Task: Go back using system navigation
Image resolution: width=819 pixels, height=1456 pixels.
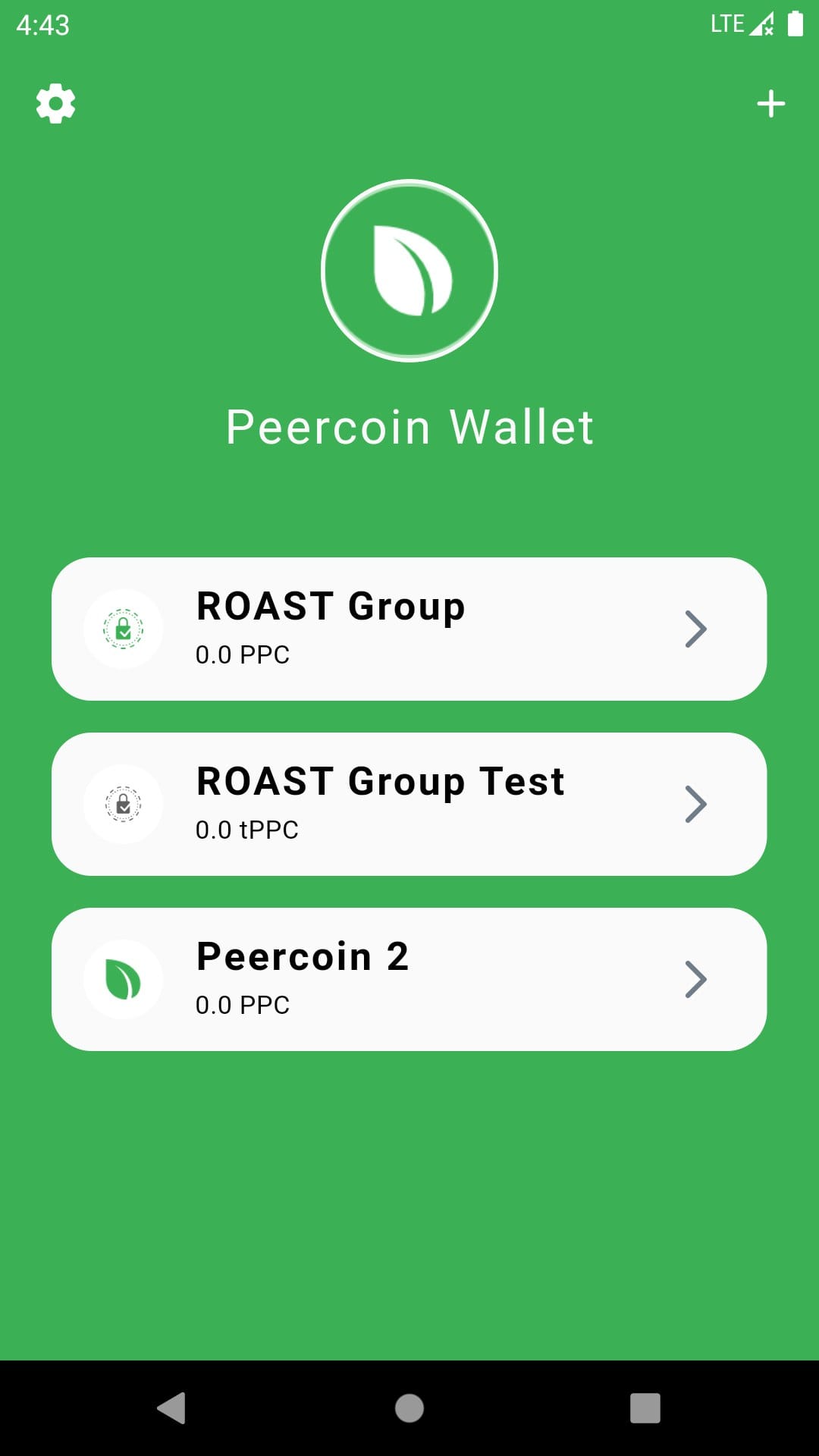Action: coord(172,1408)
